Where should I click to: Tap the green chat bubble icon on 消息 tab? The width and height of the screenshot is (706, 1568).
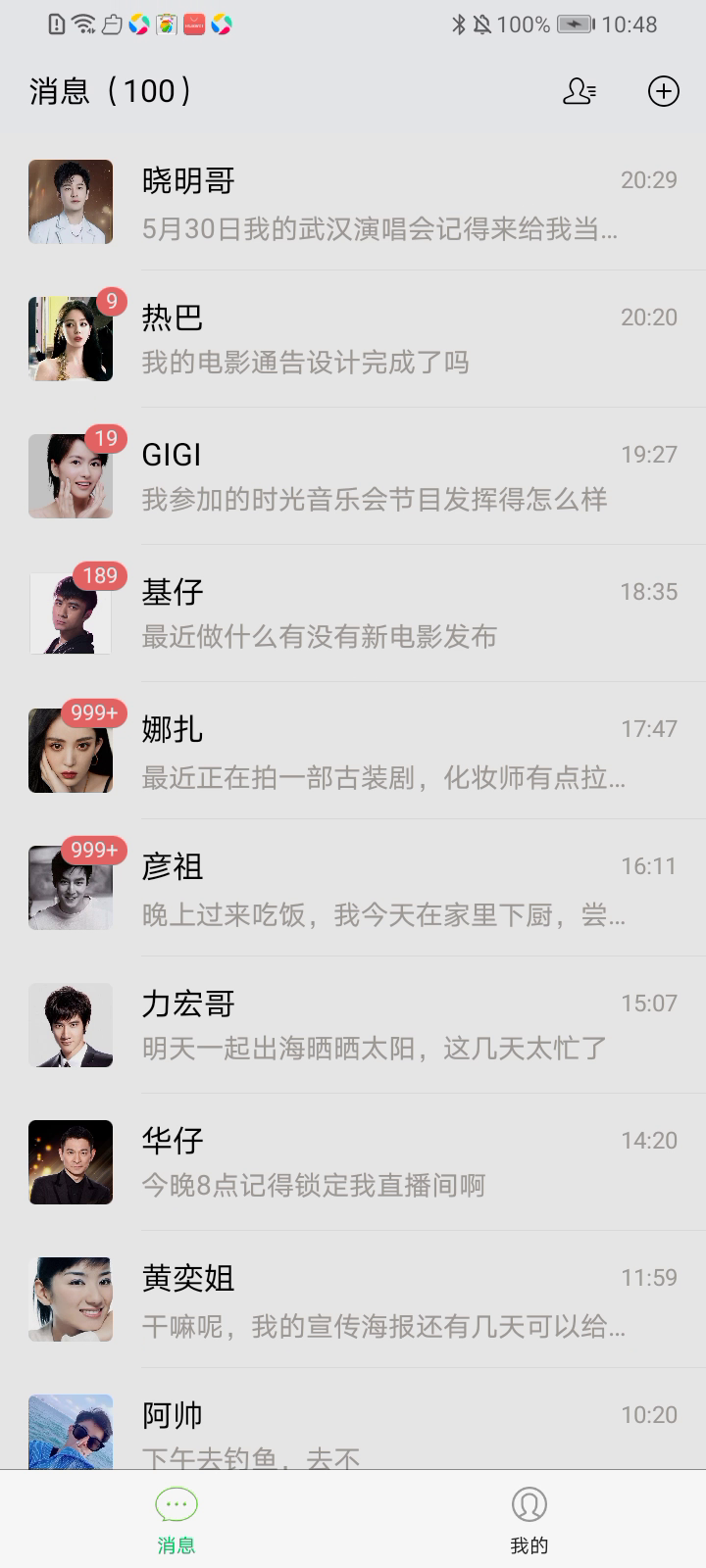click(176, 1502)
